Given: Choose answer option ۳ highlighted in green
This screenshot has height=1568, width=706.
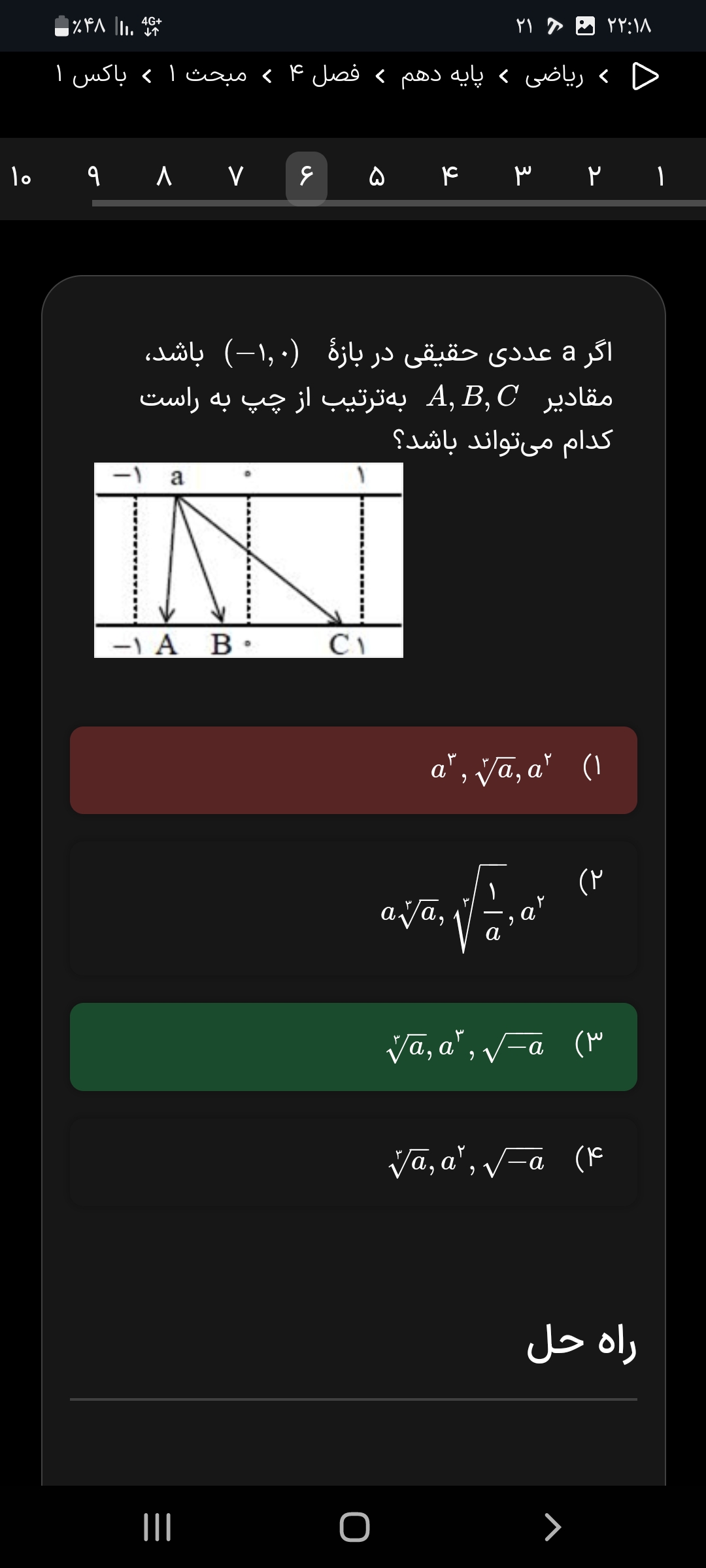Looking at the screenshot, I should (x=353, y=1047).
